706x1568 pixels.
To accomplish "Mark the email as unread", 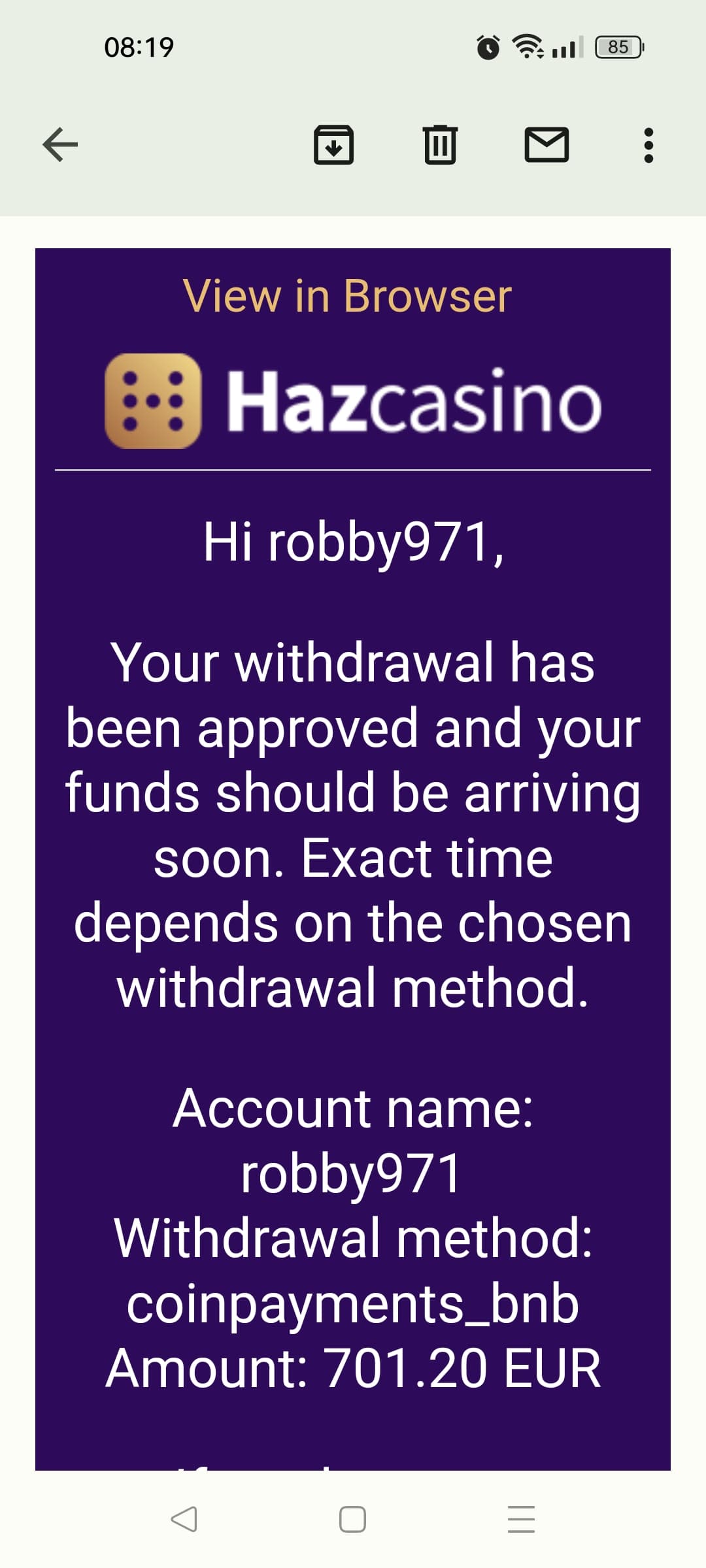I will tap(546, 144).
